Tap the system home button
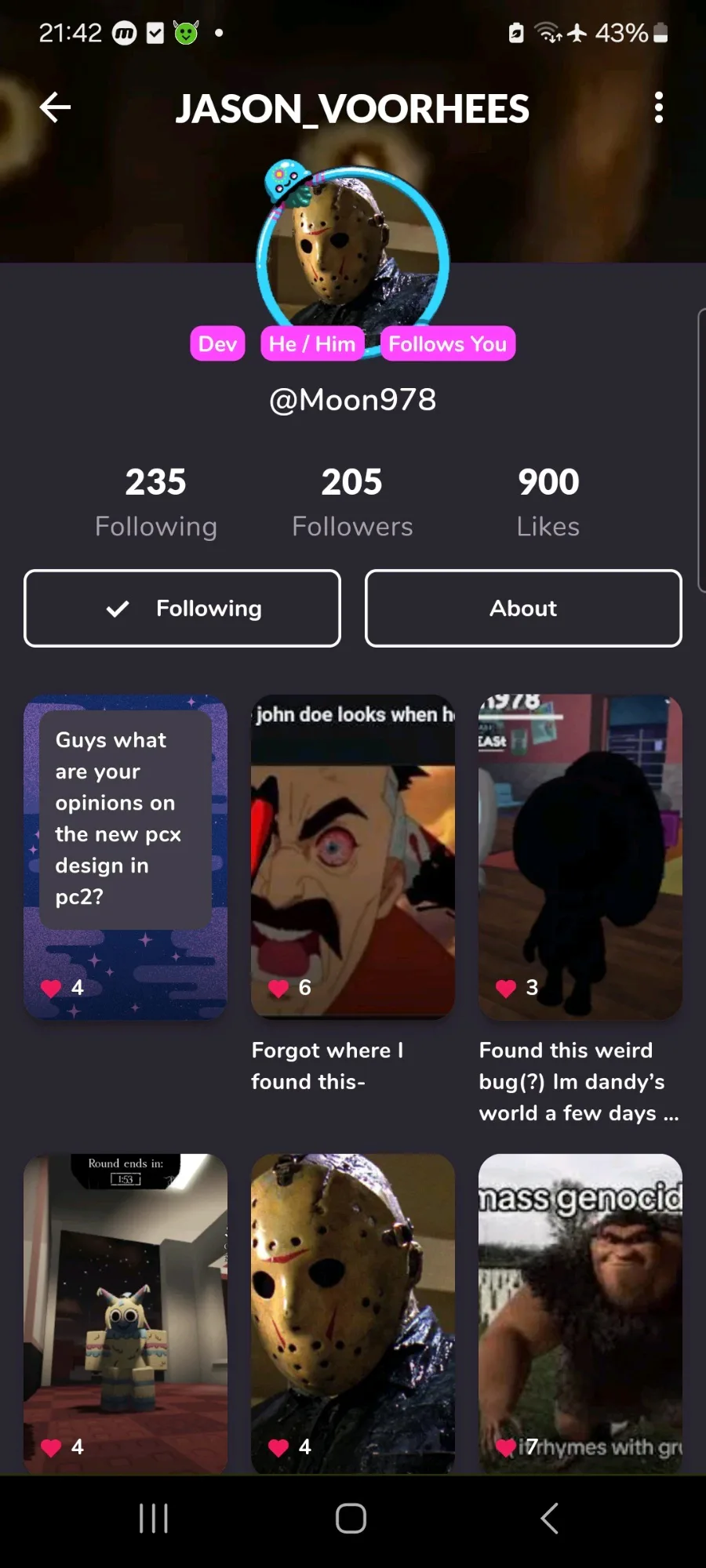The height and width of the screenshot is (1568, 706). click(351, 1519)
